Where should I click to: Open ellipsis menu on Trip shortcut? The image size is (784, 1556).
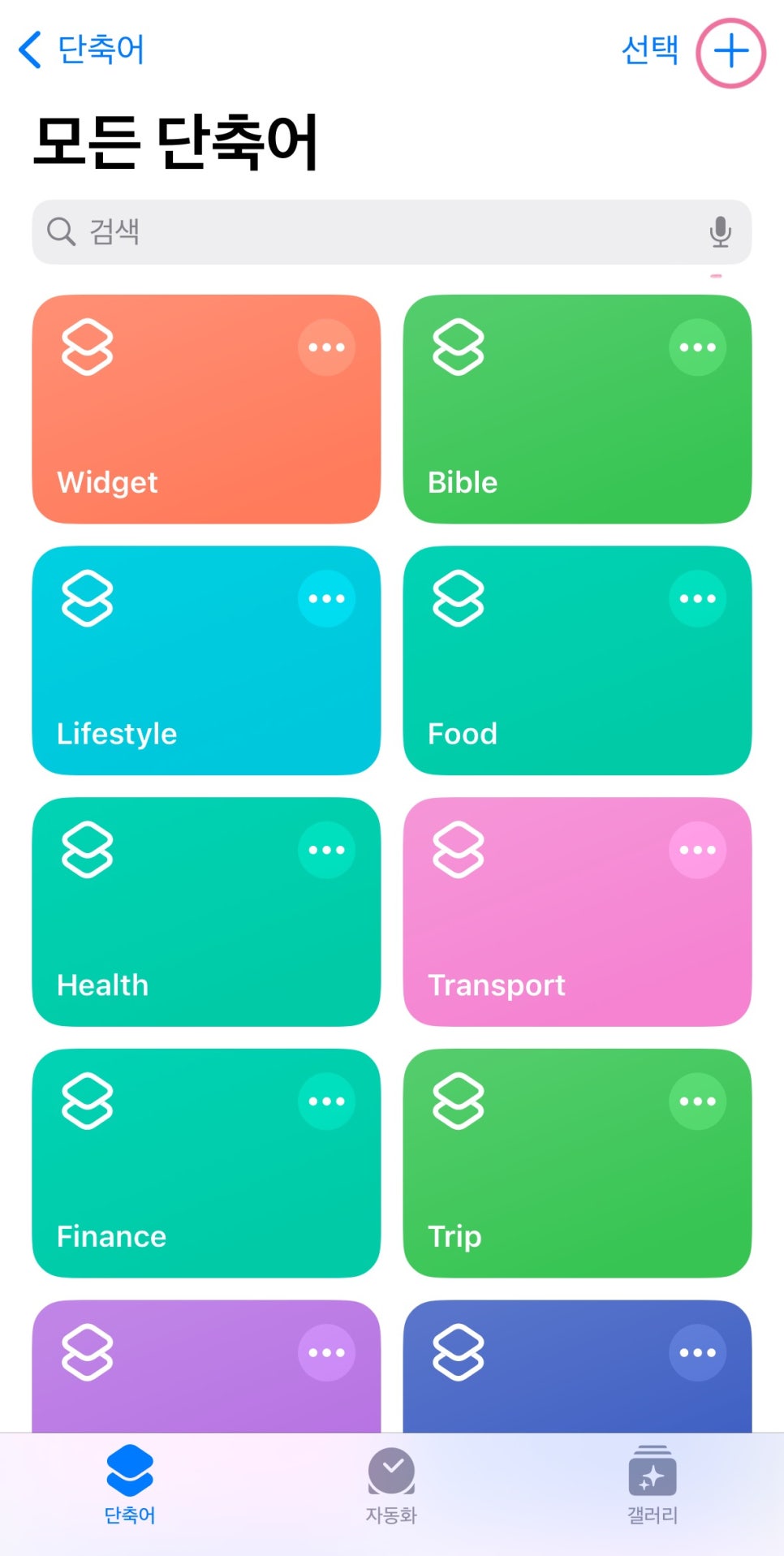(x=697, y=1101)
